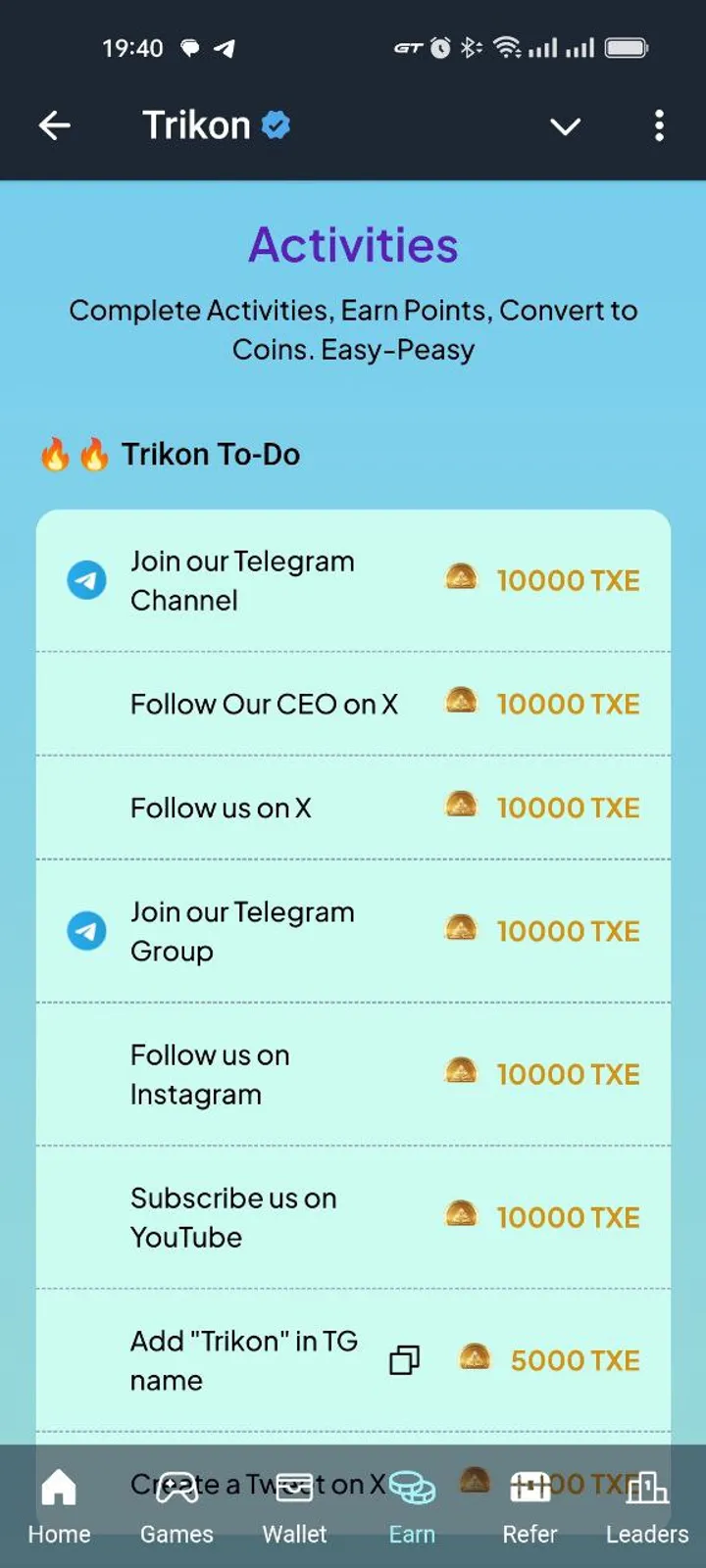Click the copy icon next to Add Trikon in TG name

click(403, 1360)
